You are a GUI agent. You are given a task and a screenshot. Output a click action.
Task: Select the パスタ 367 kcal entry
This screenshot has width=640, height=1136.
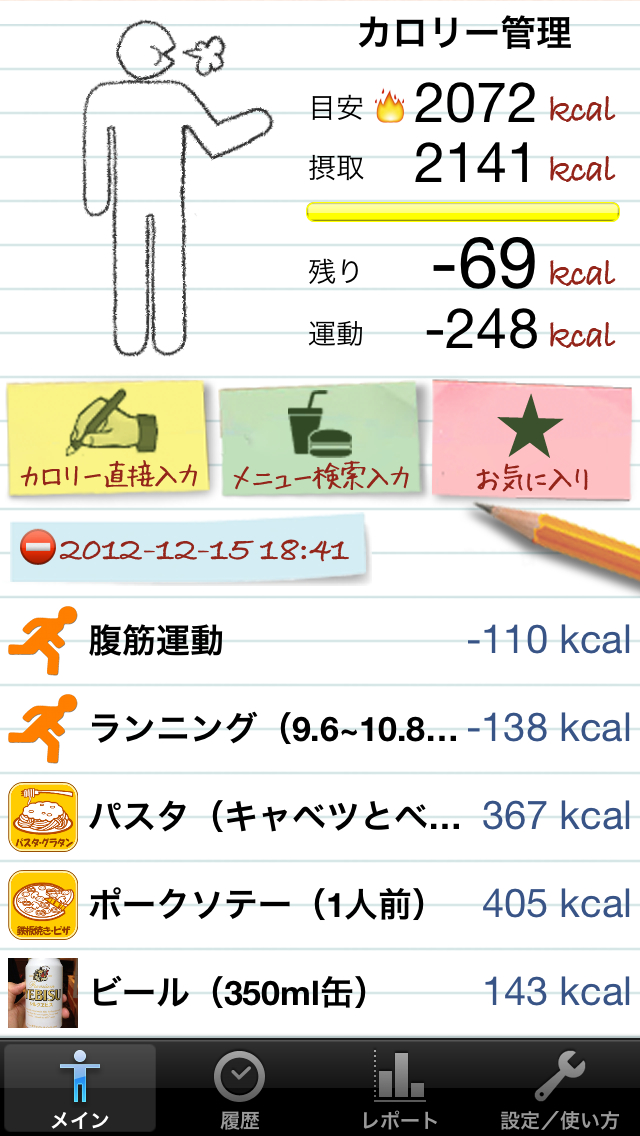coord(320,816)
